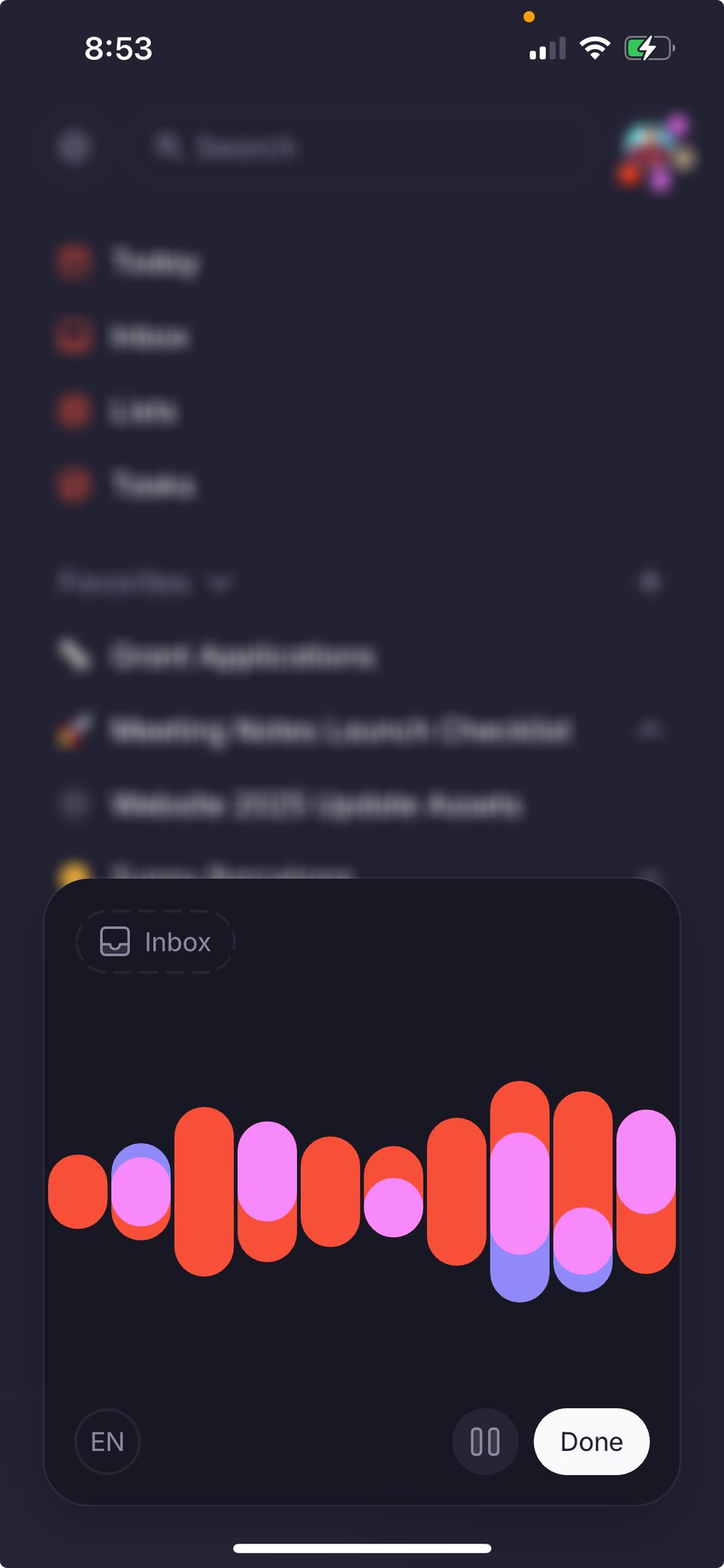This screenshot has width=724, height=1568.
Task: Open the Inbox destination chip dropdown
Action: [x=155, y=942]
